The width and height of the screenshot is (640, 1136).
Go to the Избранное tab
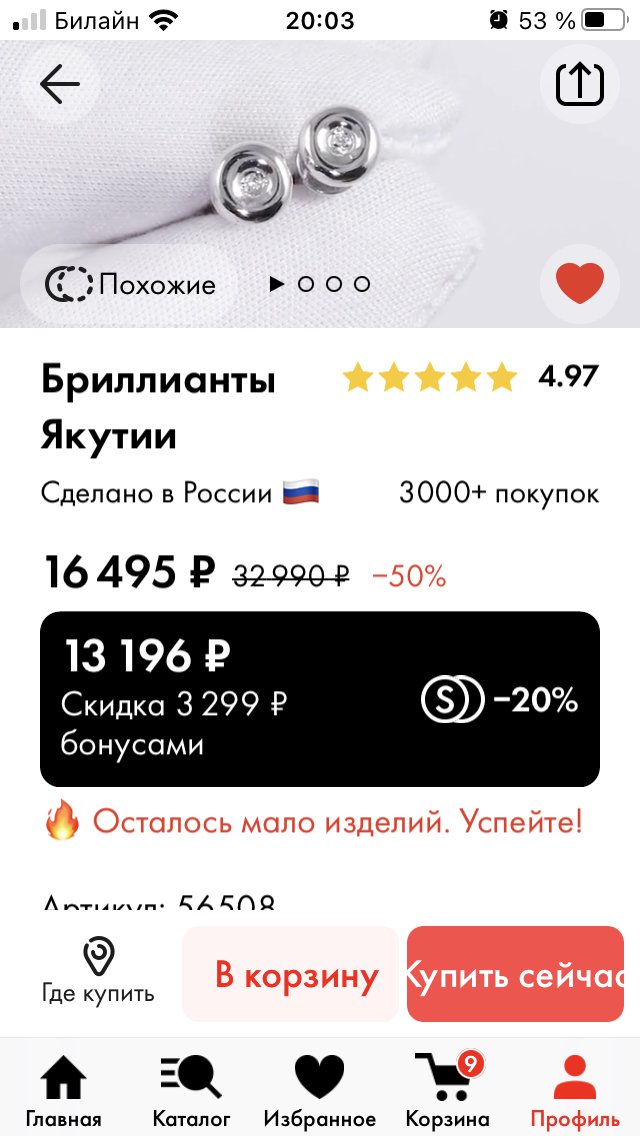[319, 1090]
